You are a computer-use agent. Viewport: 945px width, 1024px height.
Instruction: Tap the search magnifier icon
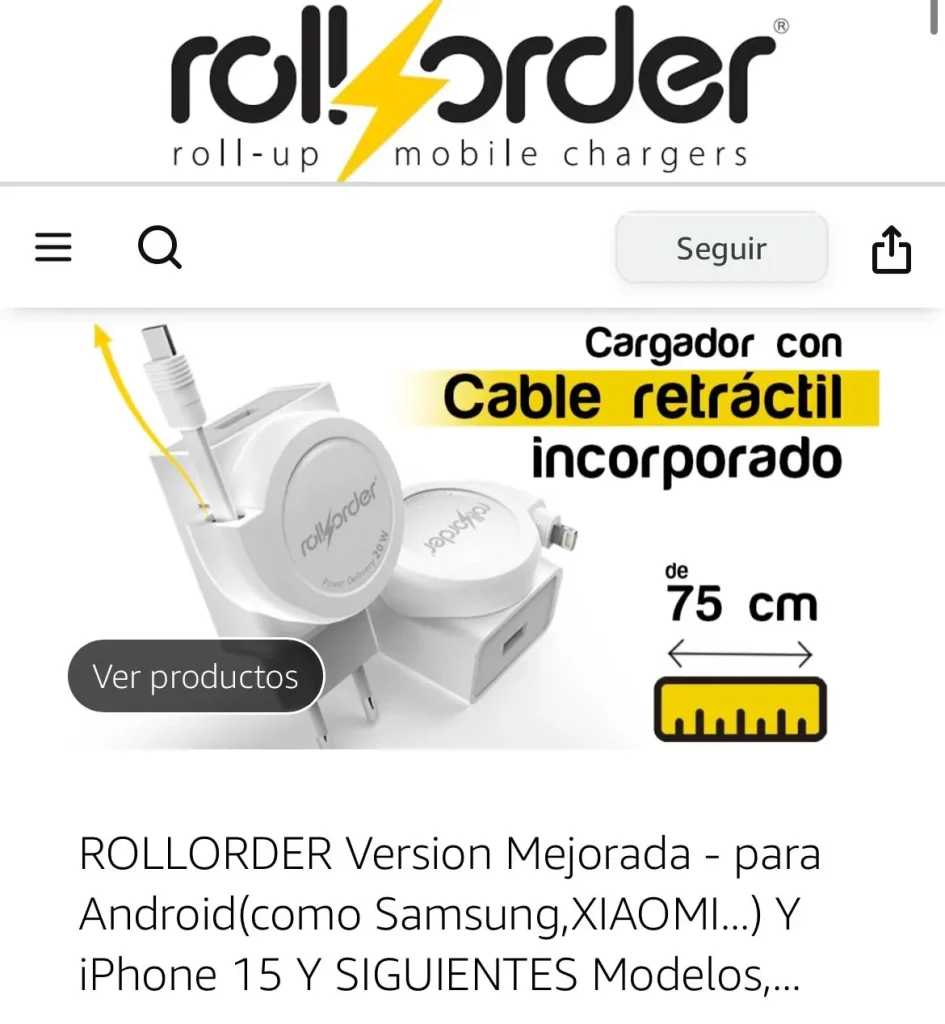point(160,248)
